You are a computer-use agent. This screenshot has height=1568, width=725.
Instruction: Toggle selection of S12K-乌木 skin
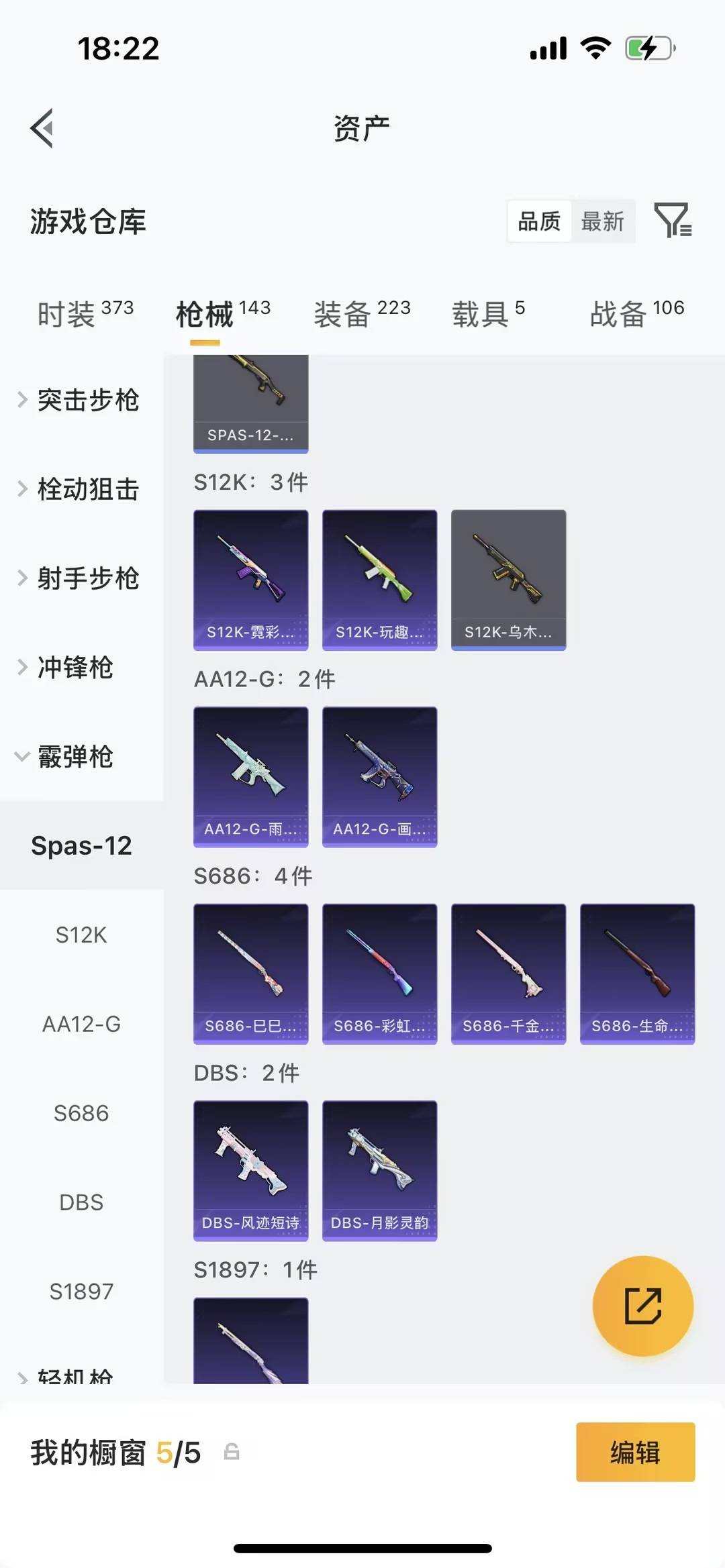point(508,579)
